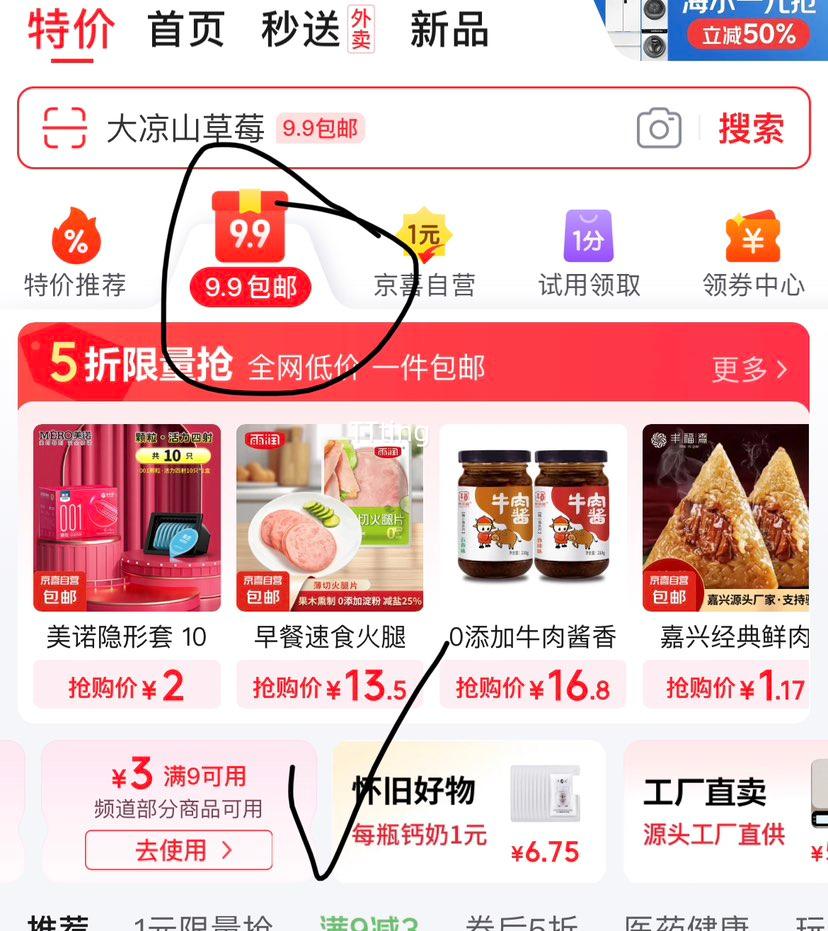Open the 牛肉酱 beef sauce product thumbnail
828x931 pixels.
click(x=532, y=519)
